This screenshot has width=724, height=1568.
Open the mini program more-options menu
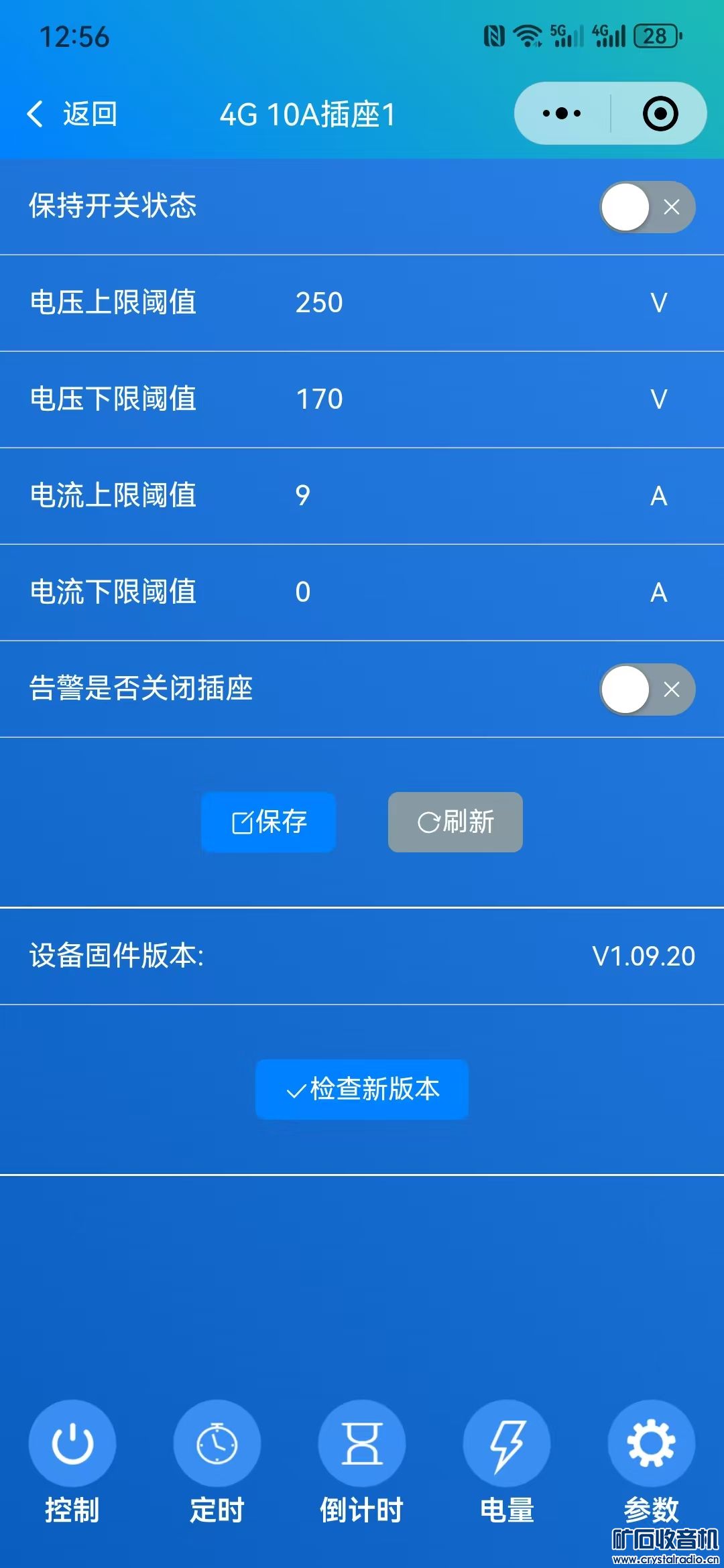(x=562, y=114)
